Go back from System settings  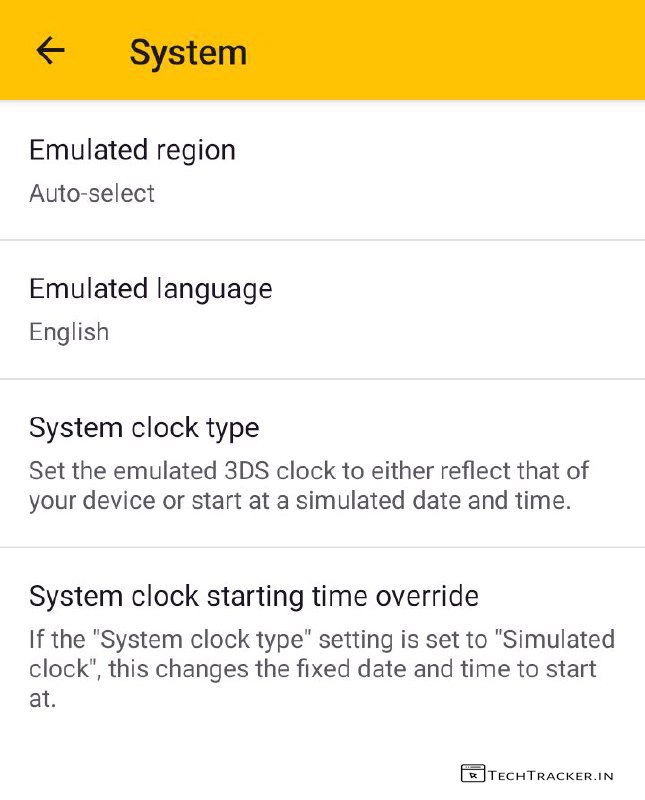[50, 51]
